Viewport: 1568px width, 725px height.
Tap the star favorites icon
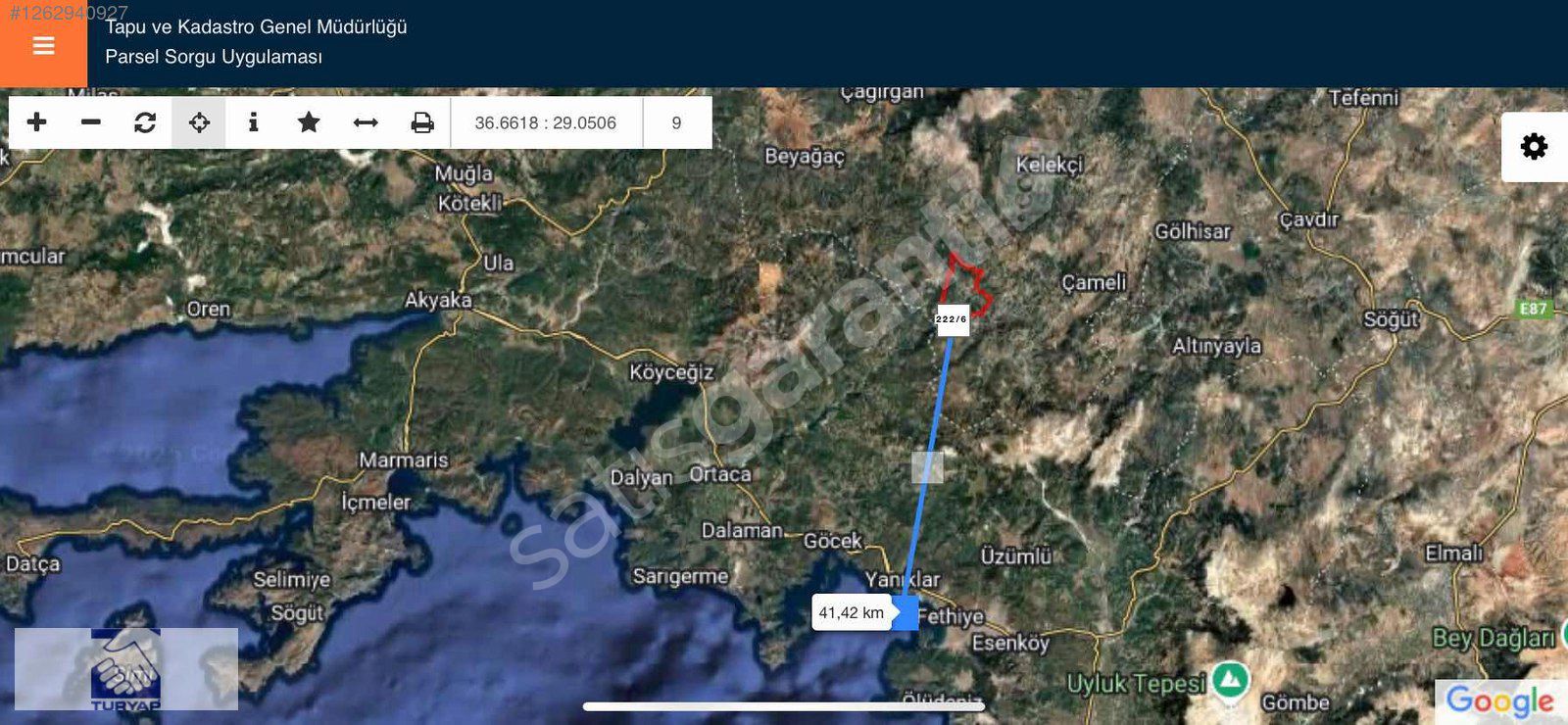[309, 122]
